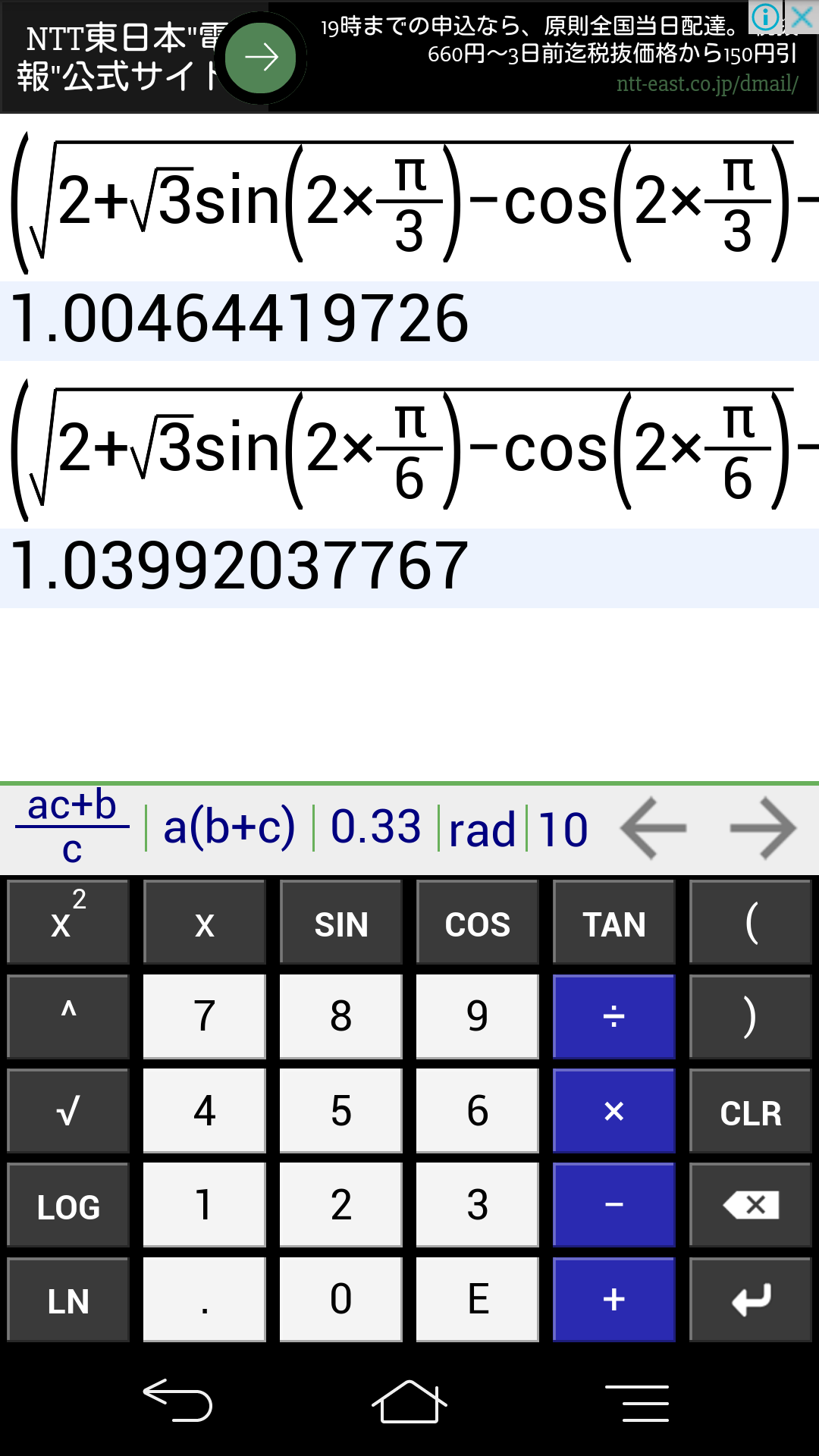Tap the LOG key
This screenshot has width=819, height=1456.
68,1205
